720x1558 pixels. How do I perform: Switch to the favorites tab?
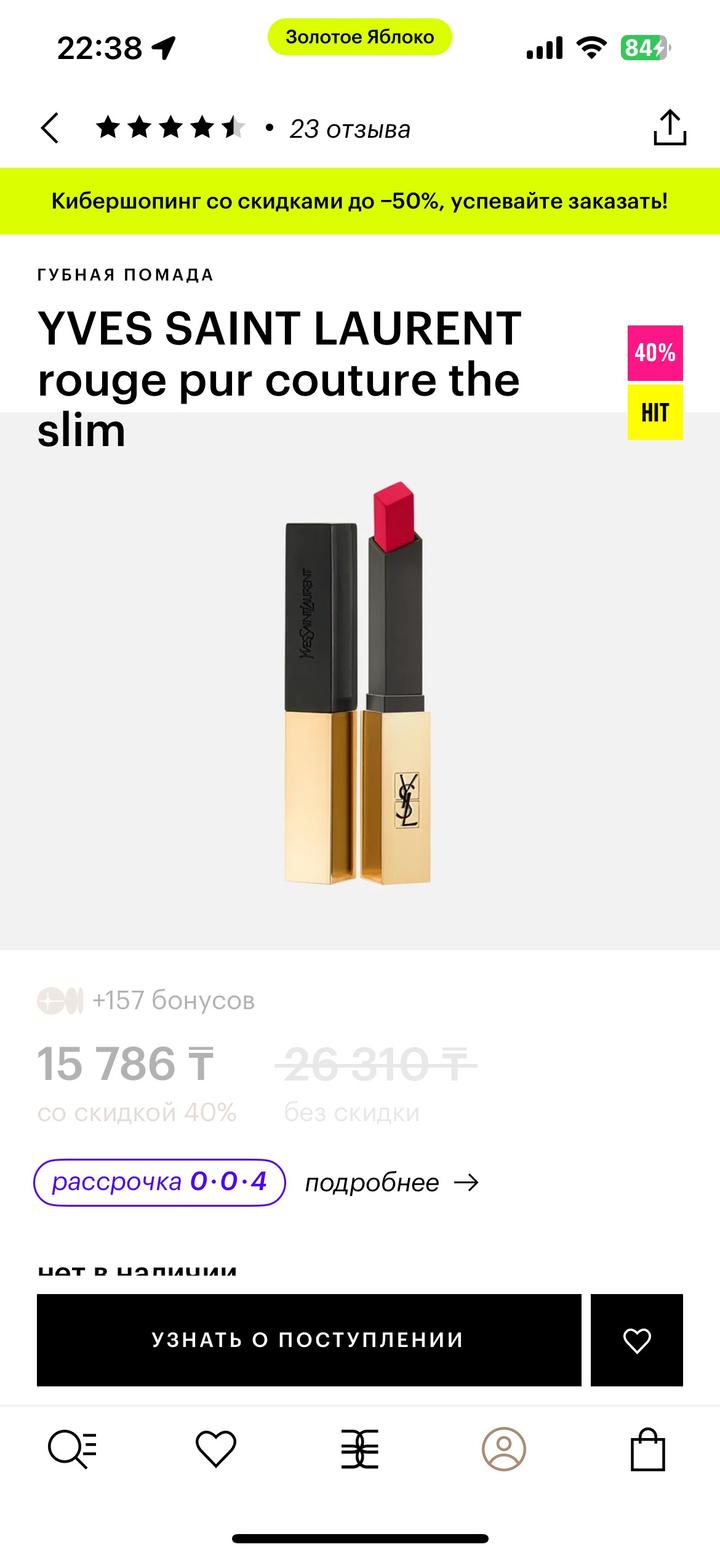[215, 1449]
